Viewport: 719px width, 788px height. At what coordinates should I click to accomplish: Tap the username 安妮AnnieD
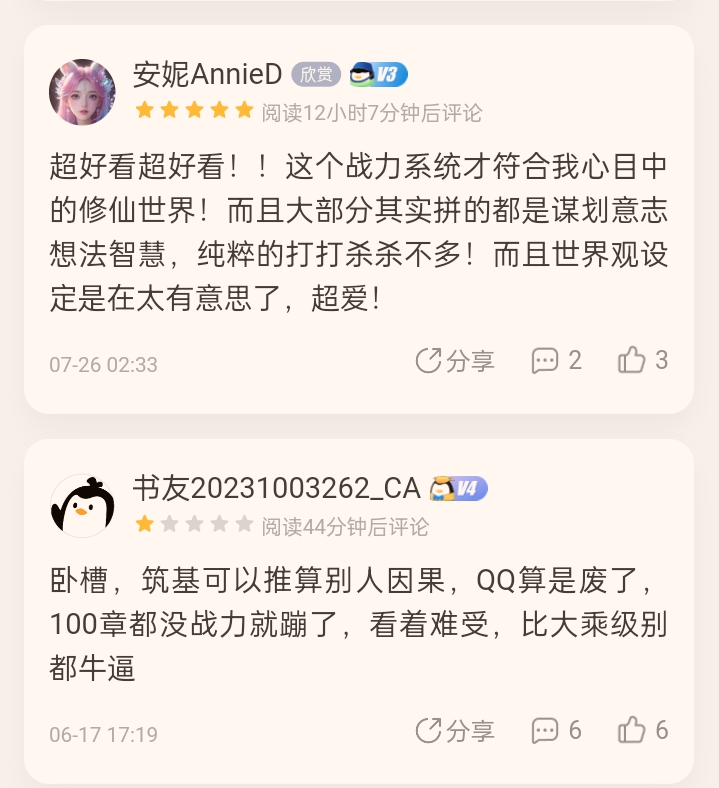point(207,74)
